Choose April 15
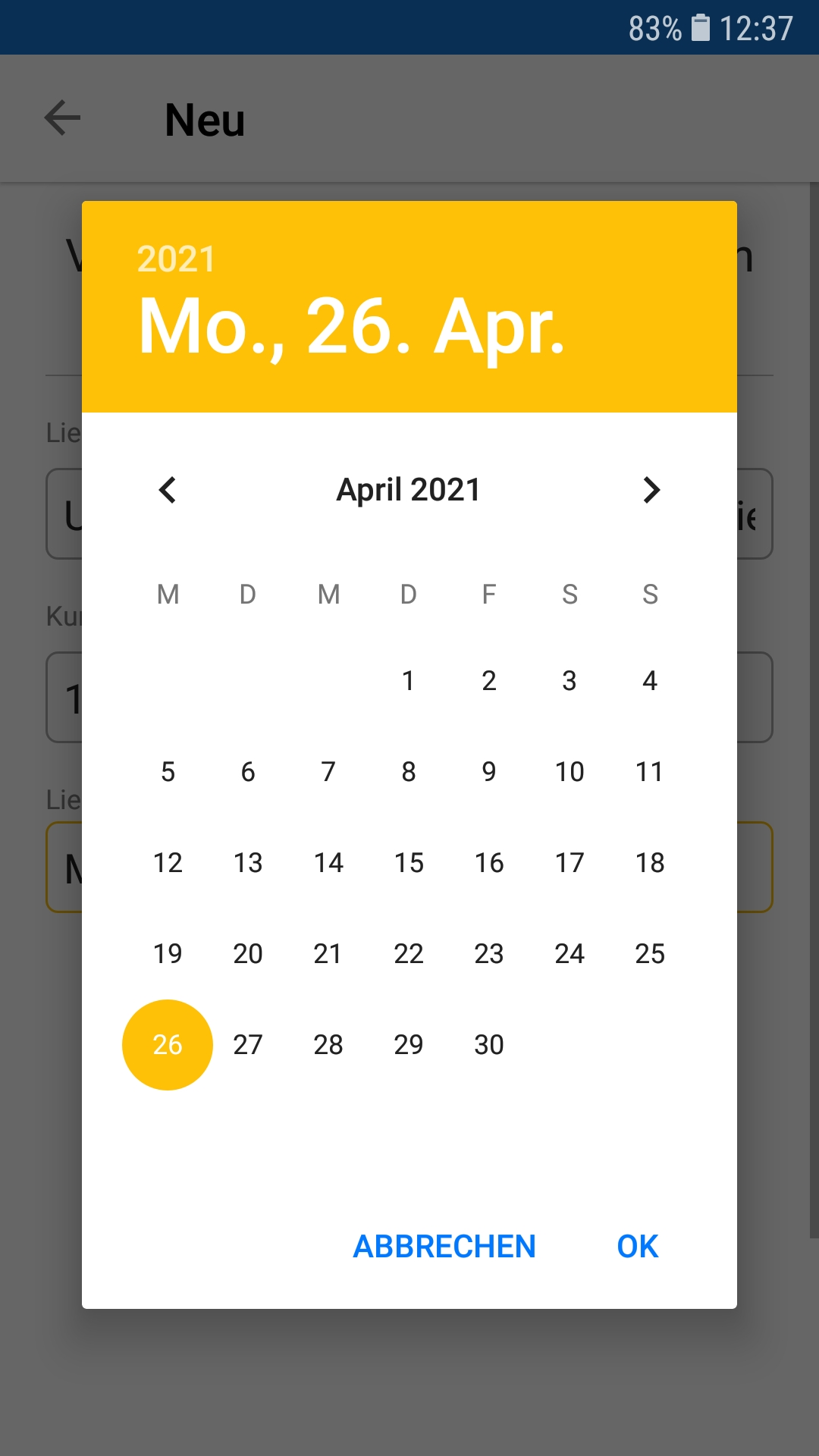 (409, 863)
